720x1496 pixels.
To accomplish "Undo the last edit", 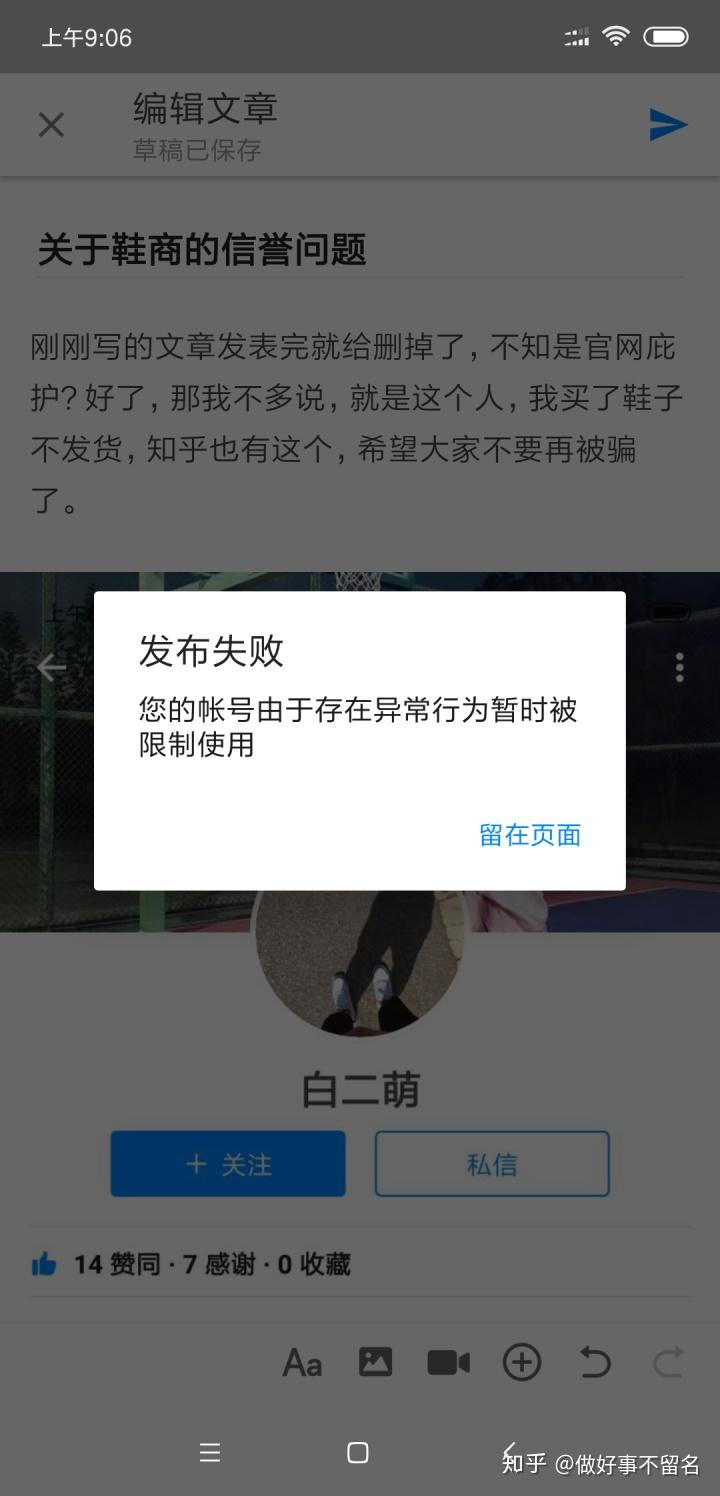I will point(595,1362).
